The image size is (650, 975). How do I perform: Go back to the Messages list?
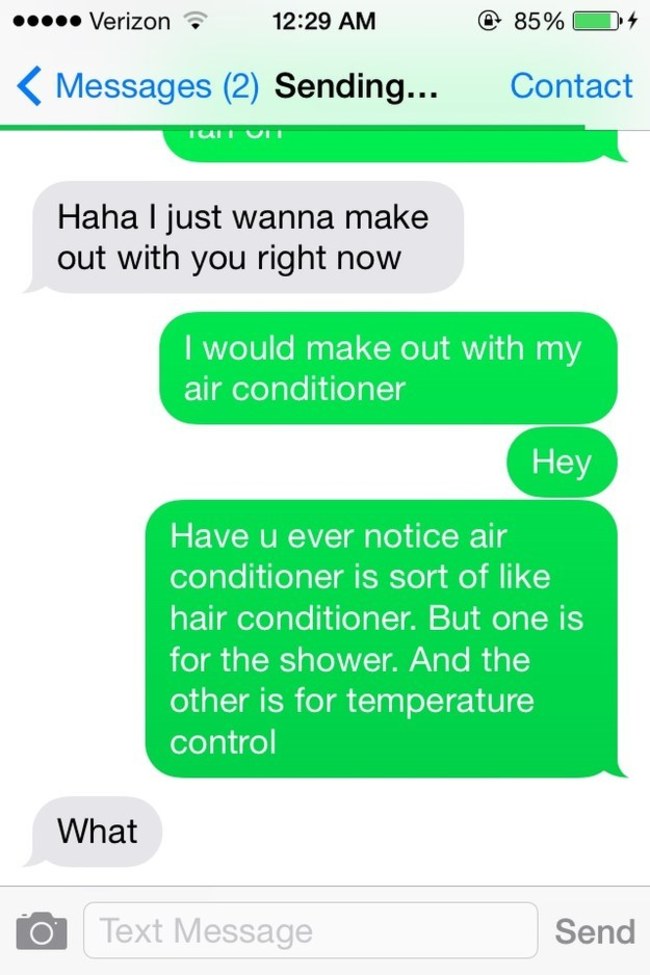click(x=135, y=86)
